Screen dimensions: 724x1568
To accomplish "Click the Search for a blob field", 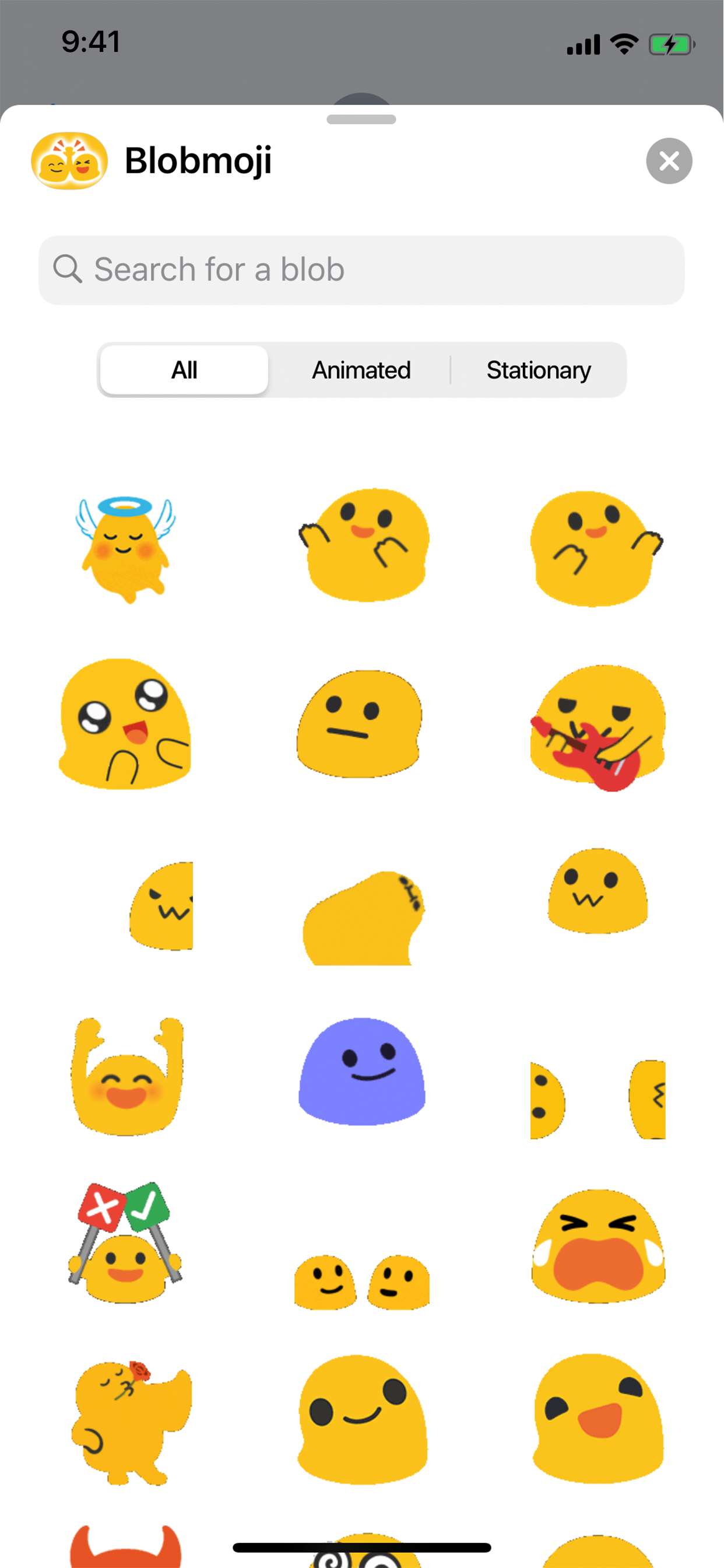I will (x=362, y=268).
